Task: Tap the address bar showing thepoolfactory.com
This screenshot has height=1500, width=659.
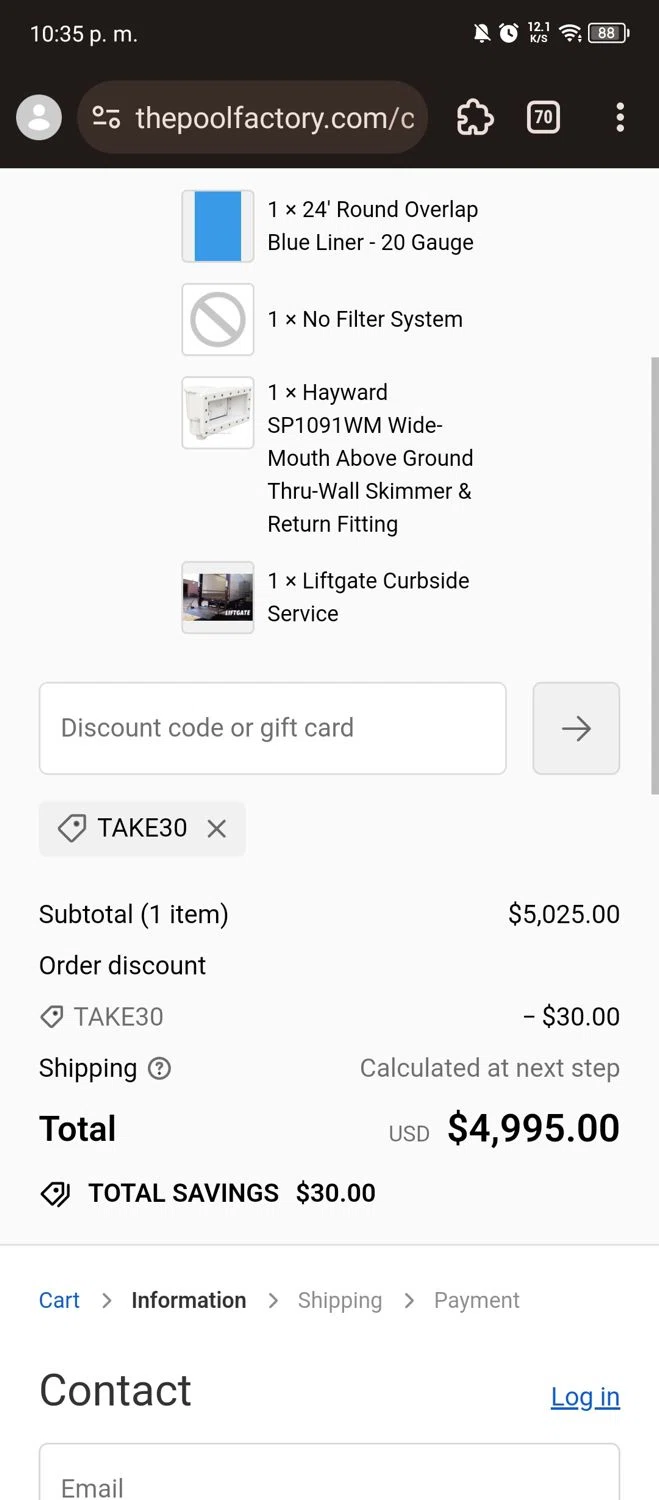Action: point(253,118)
